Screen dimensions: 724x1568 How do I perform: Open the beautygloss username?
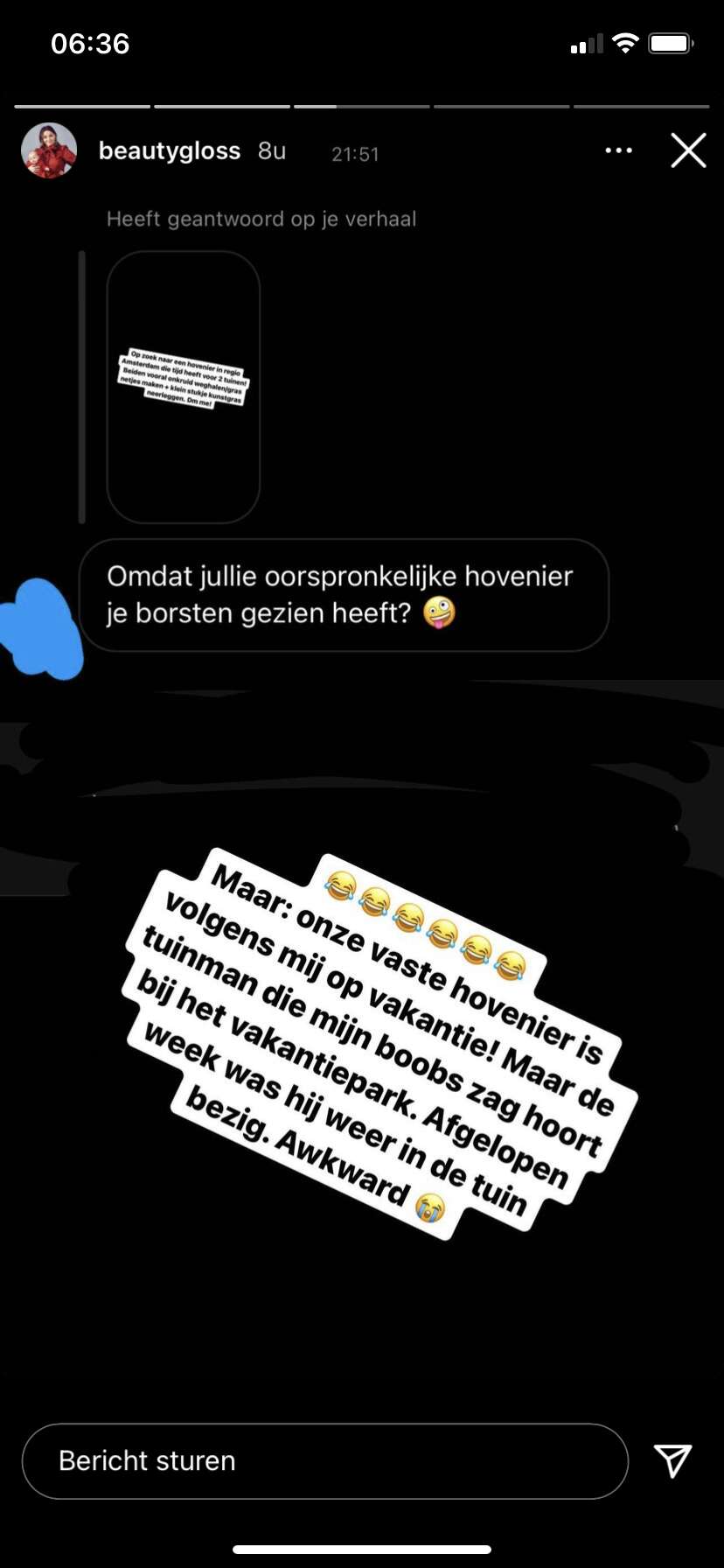(170, 150)
